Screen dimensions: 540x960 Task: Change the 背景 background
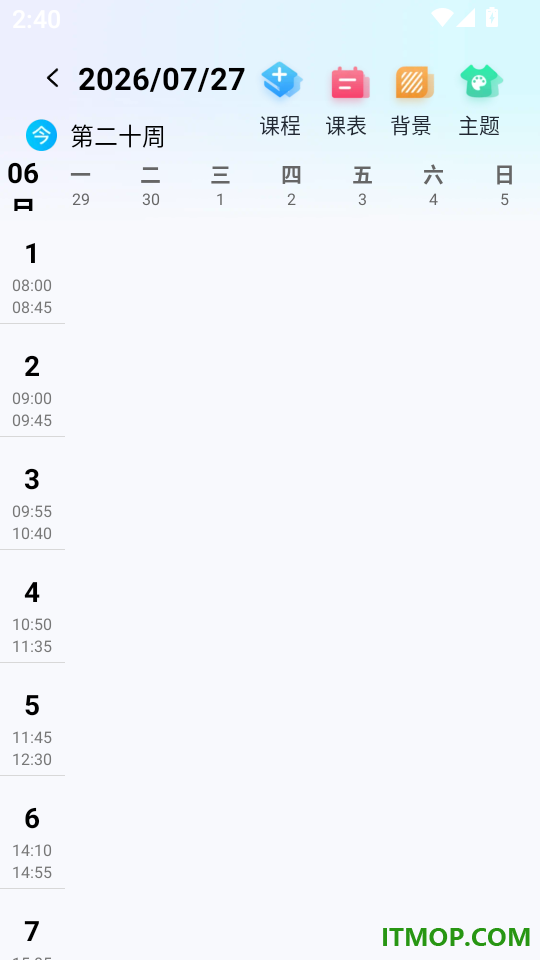(x=412, y=99)
